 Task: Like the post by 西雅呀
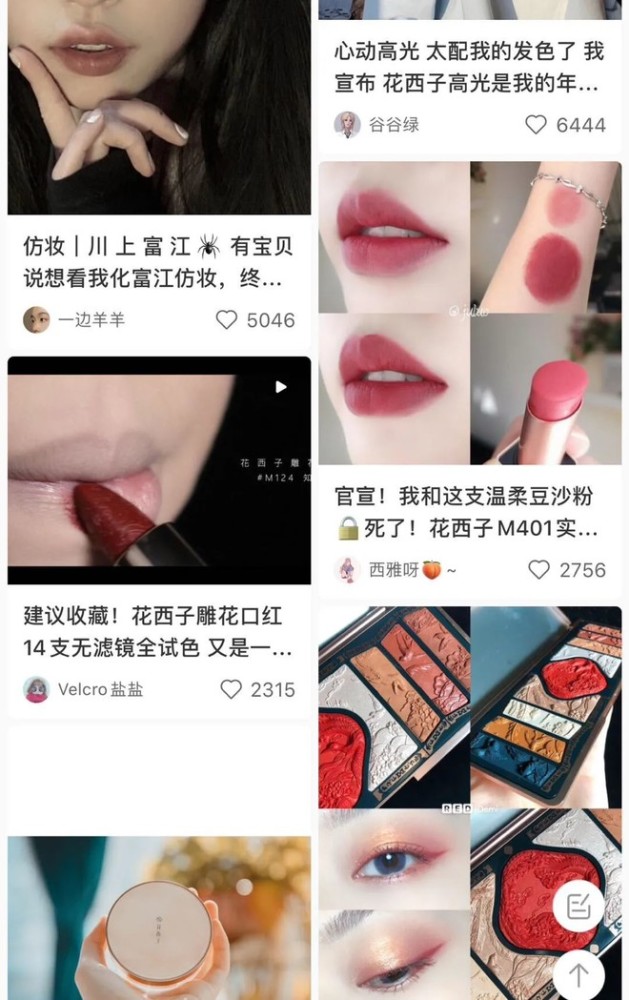(x=539, y=570)
